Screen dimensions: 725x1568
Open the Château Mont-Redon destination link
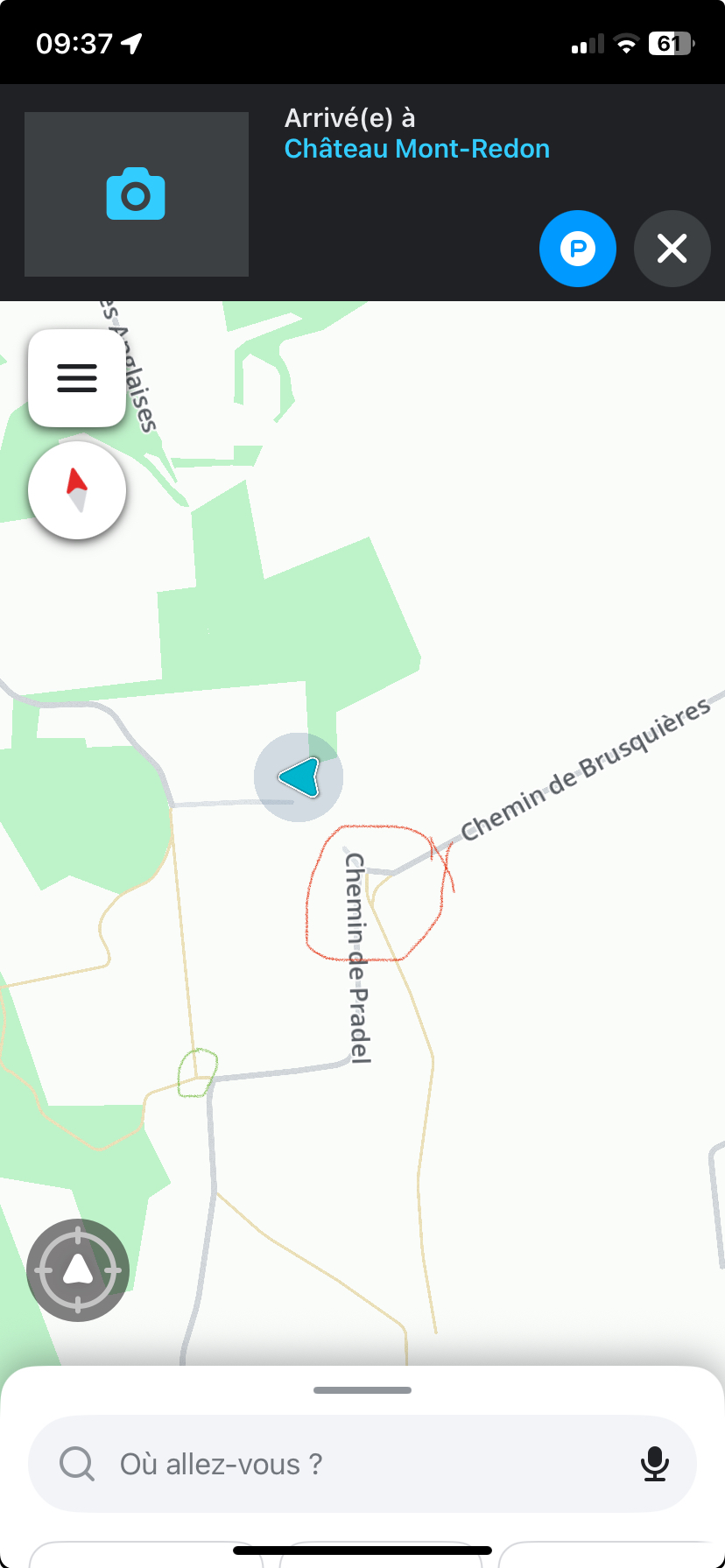[417, 149]
